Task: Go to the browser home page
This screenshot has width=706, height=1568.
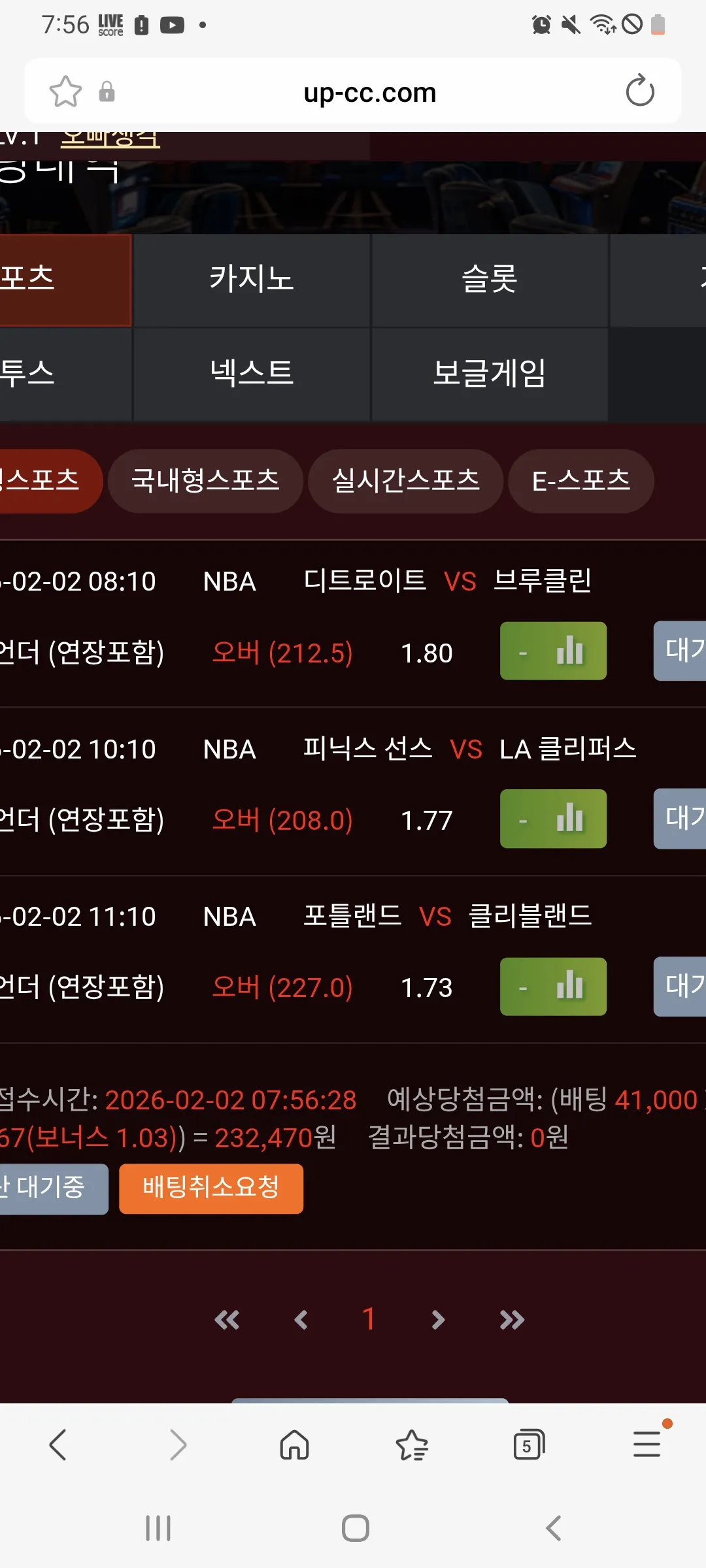Action: pos(294,1444)
